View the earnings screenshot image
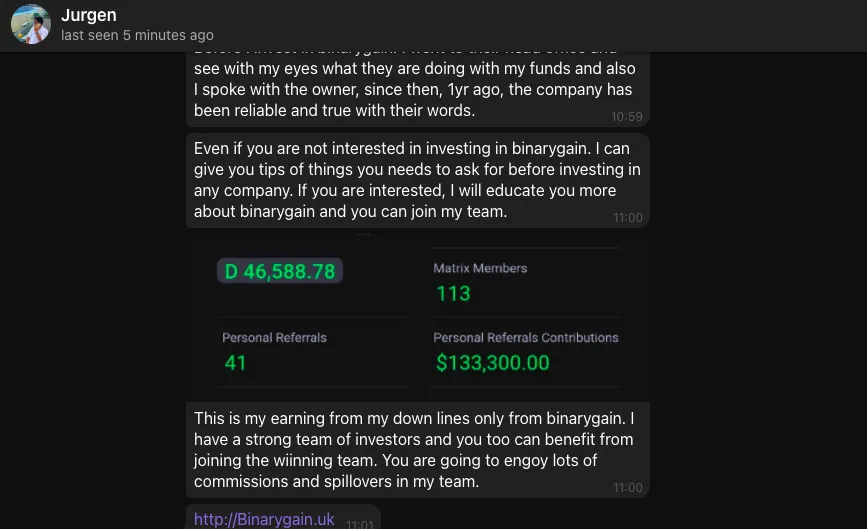 tap(418, 315)
